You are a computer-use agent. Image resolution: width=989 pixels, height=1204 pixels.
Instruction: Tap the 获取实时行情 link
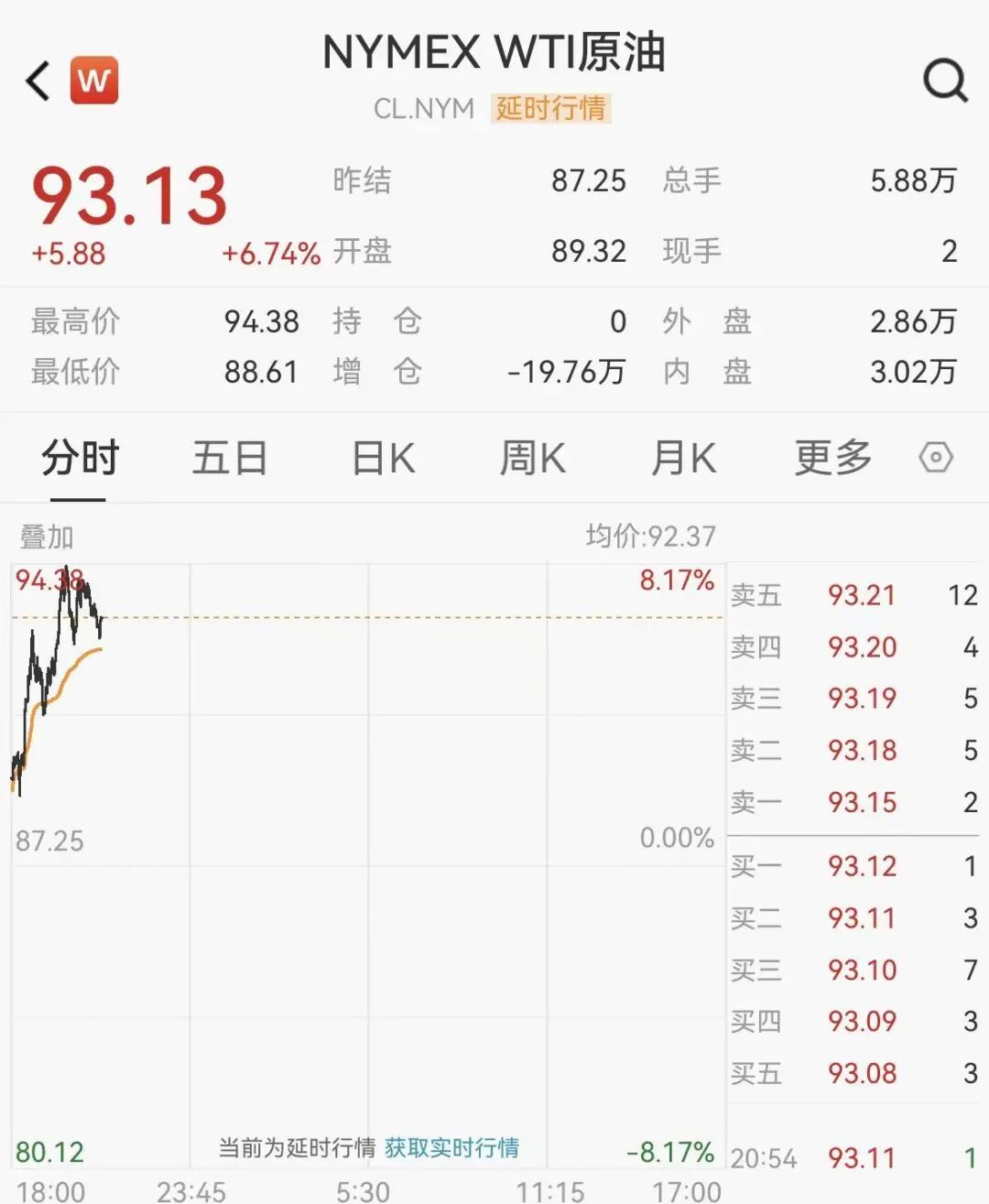[451, 1147]
